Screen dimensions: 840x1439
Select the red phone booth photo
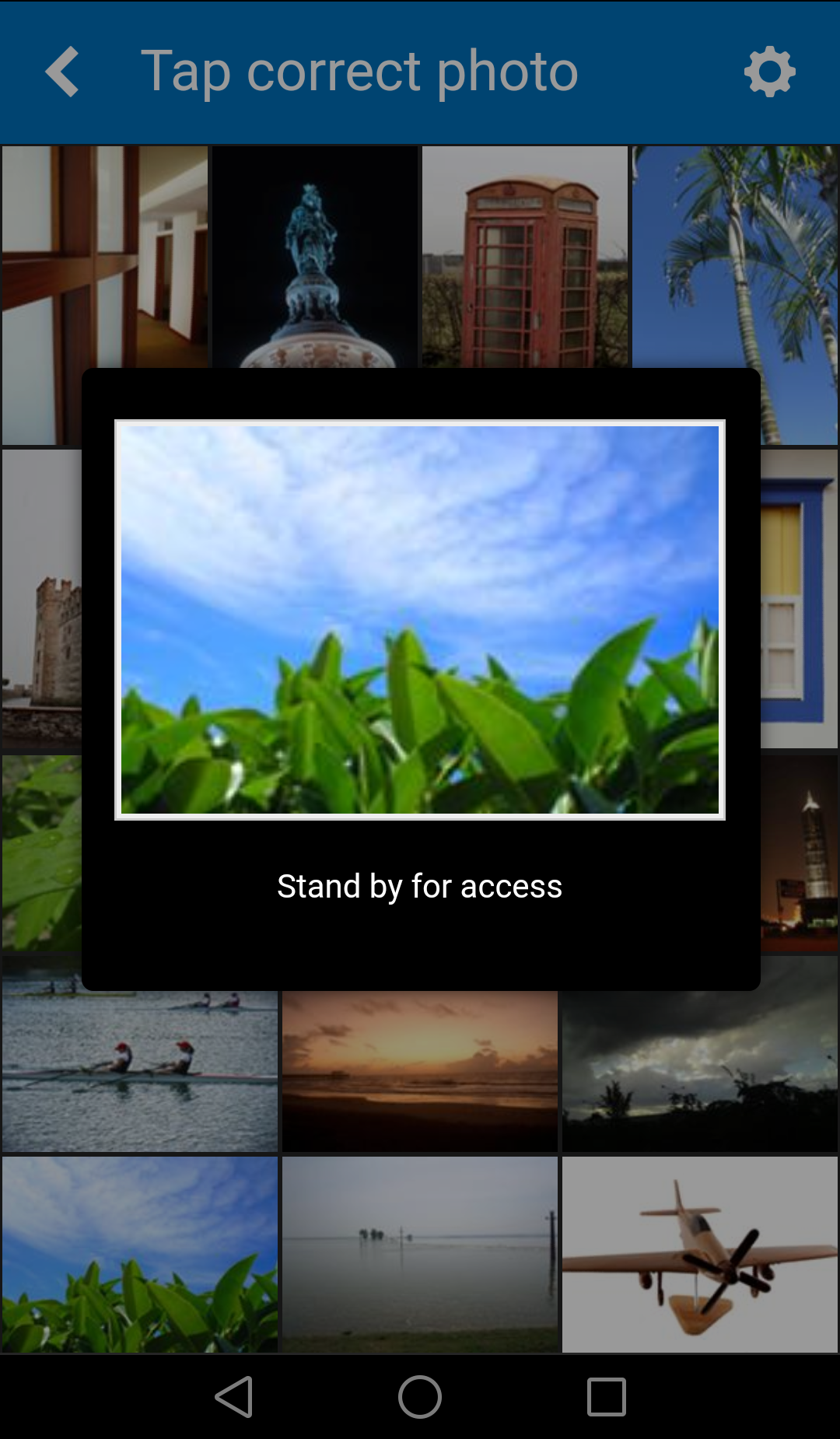click(x=525, y=257)
